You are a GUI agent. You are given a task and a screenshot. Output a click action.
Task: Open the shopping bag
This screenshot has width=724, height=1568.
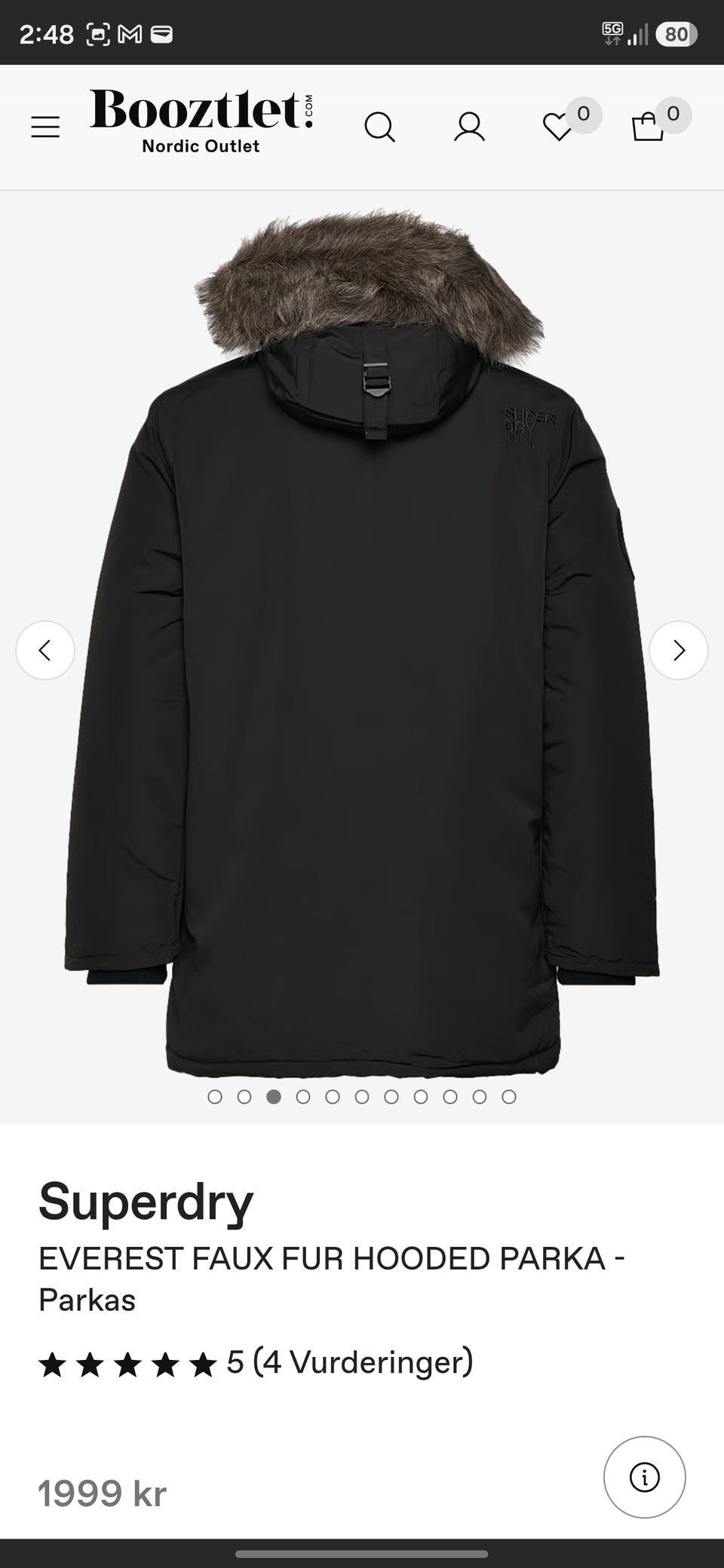[647, 127]
